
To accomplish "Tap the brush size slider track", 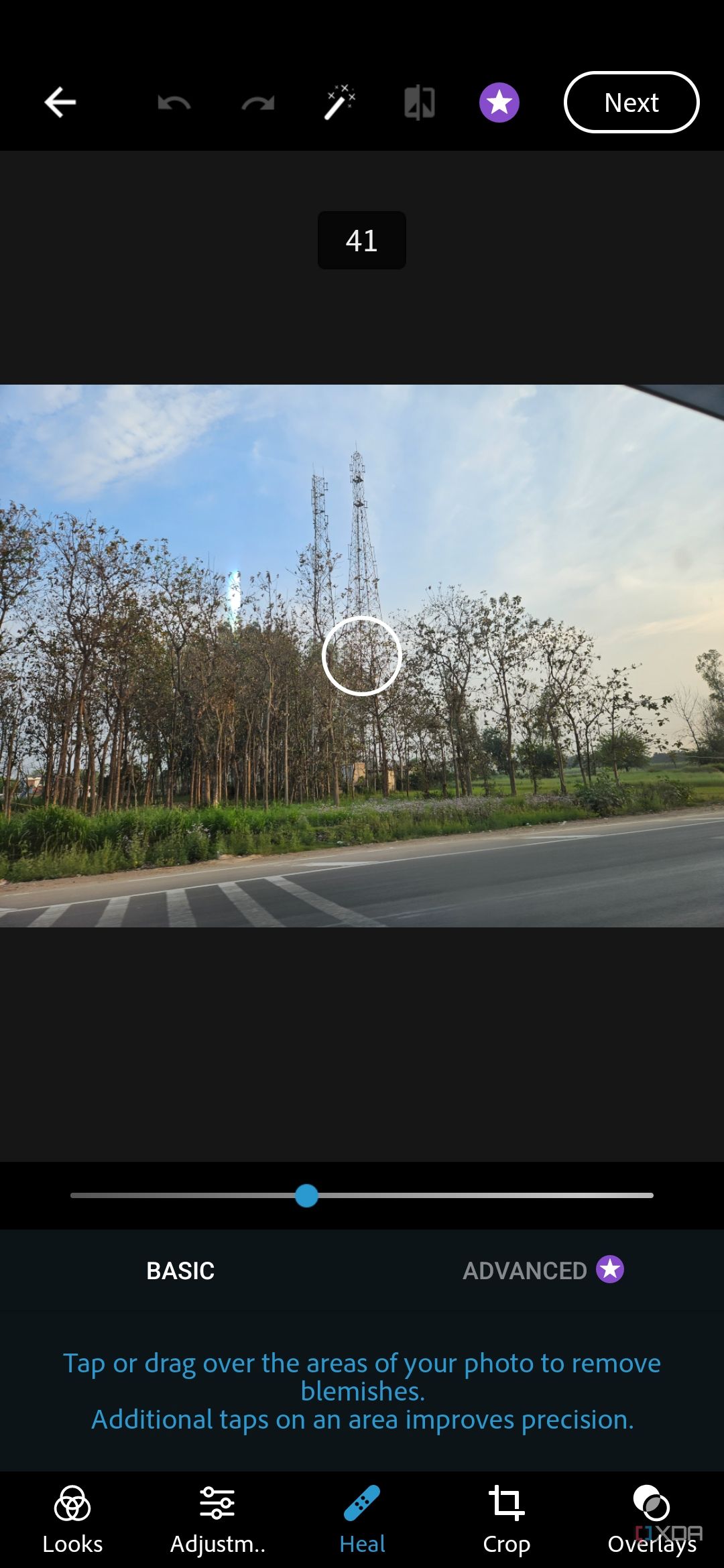I will 362,1195.
